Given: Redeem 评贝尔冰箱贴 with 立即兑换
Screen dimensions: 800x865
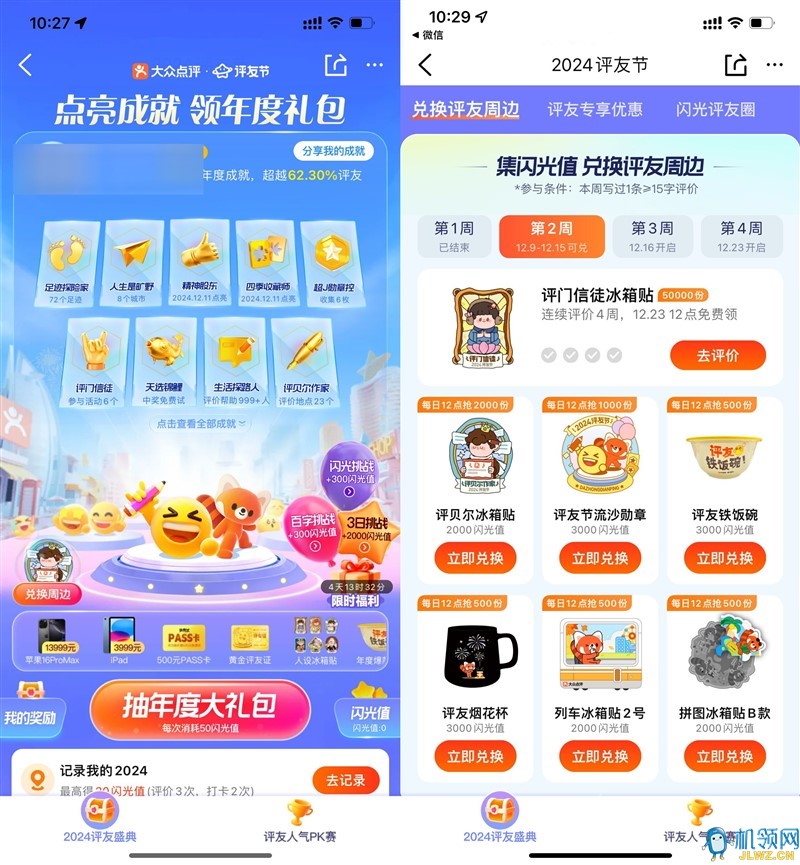Looking at the screenshot, I should [x=475, y=558].
